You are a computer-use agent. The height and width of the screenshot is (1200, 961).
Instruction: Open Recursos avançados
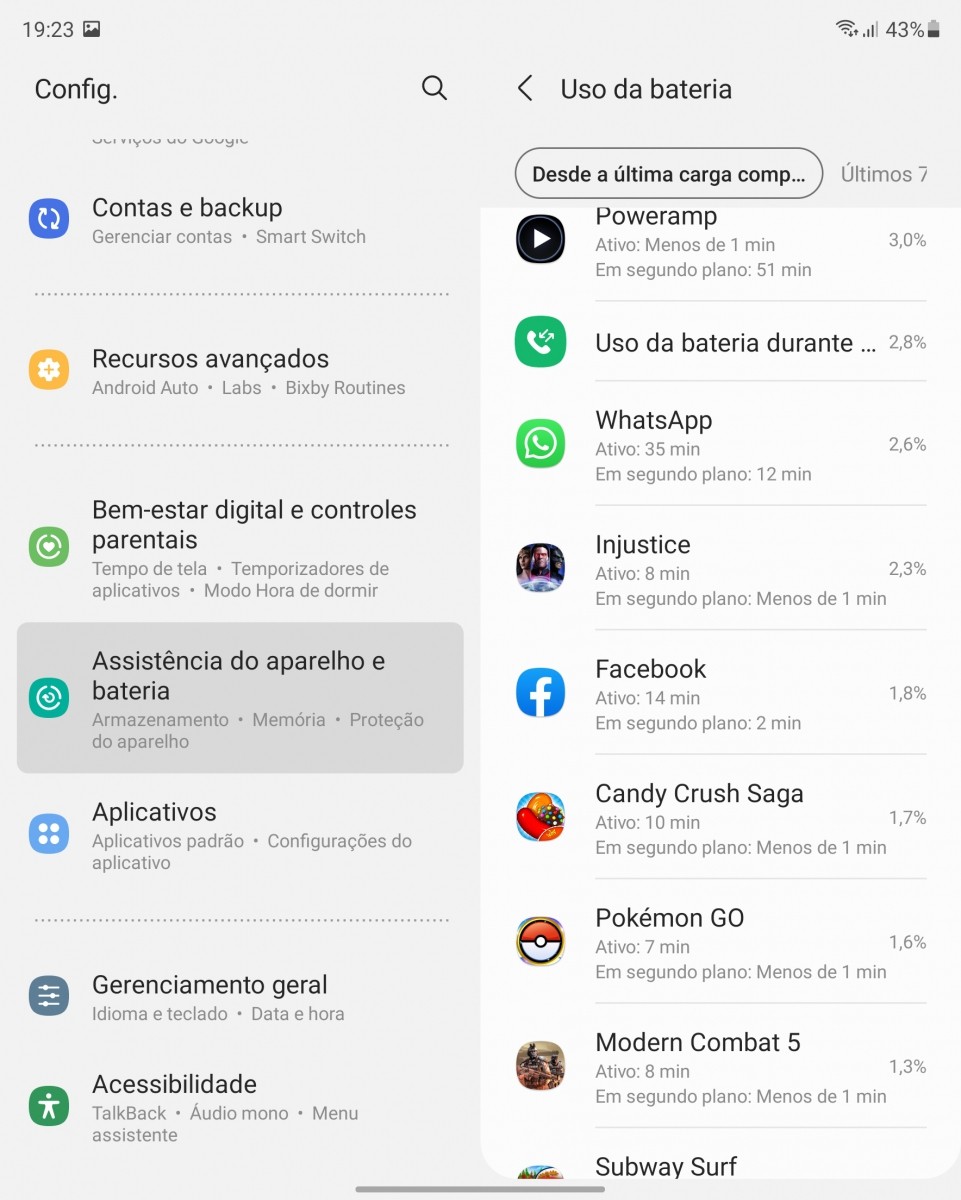point(240,371)
